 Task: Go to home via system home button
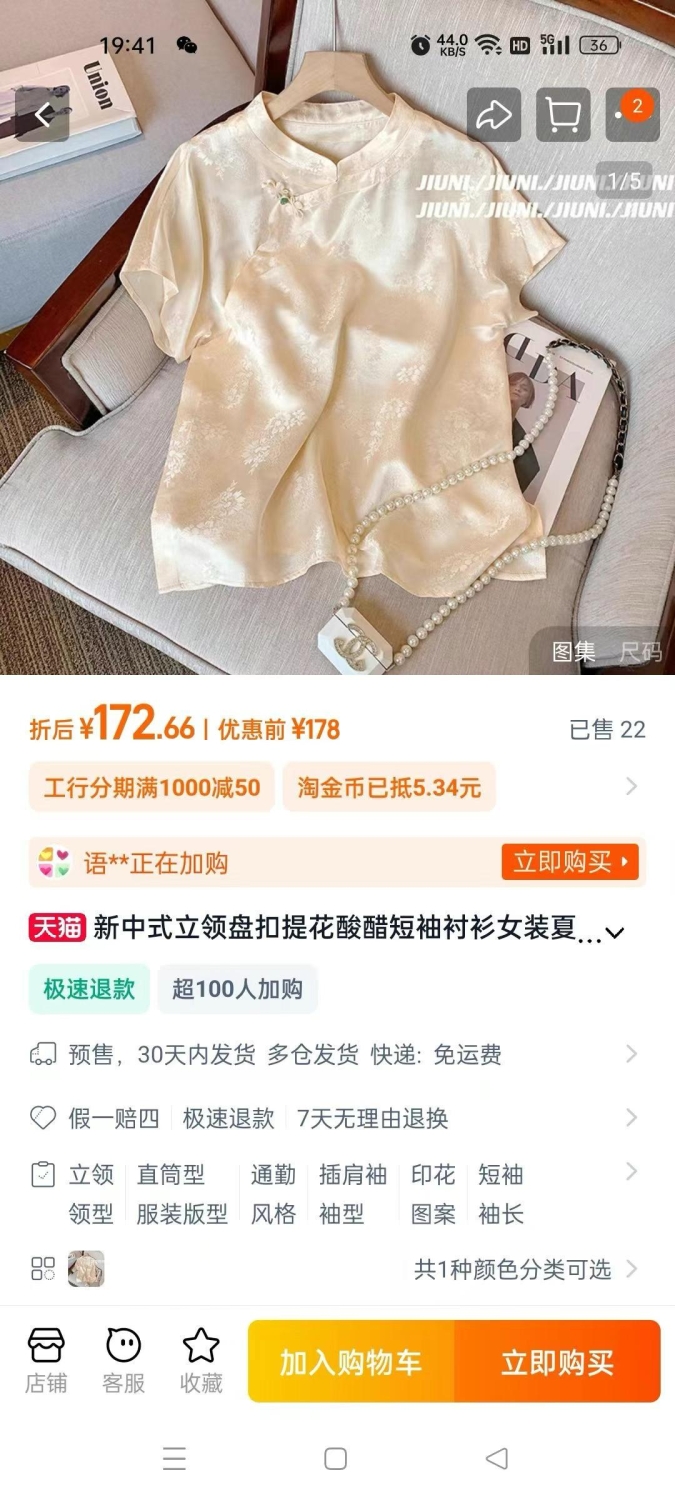(336, 1459)
